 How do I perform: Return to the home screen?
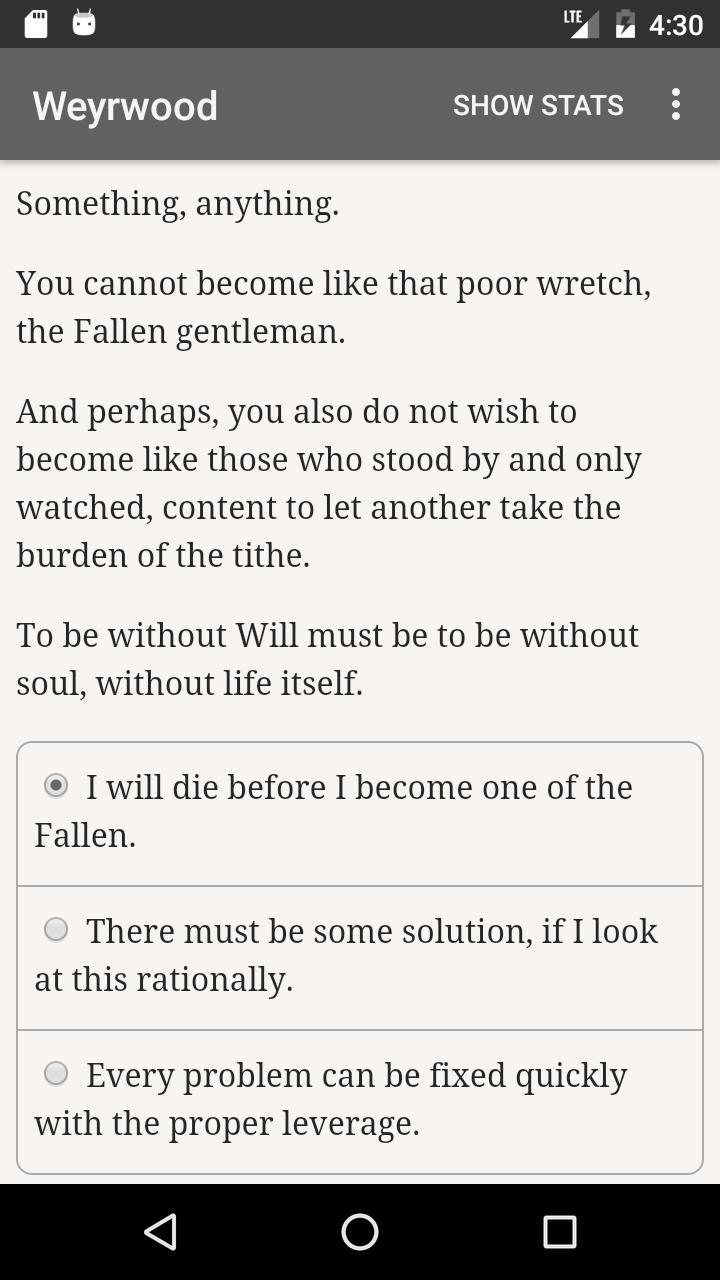point(360,1231)
